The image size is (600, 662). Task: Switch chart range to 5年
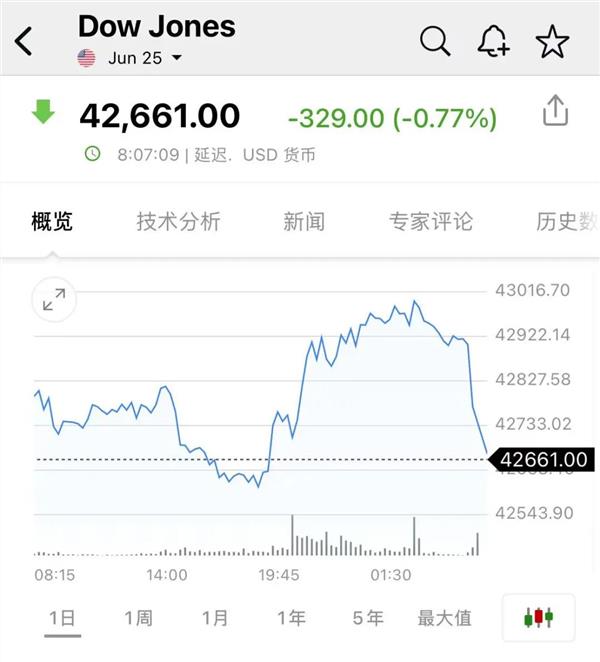click(x=367, y=618)
